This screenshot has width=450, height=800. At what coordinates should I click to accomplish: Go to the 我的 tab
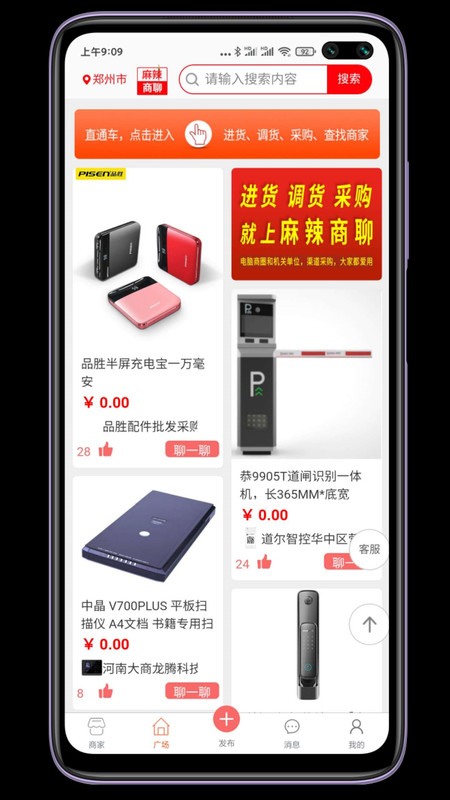coord(356,733)
